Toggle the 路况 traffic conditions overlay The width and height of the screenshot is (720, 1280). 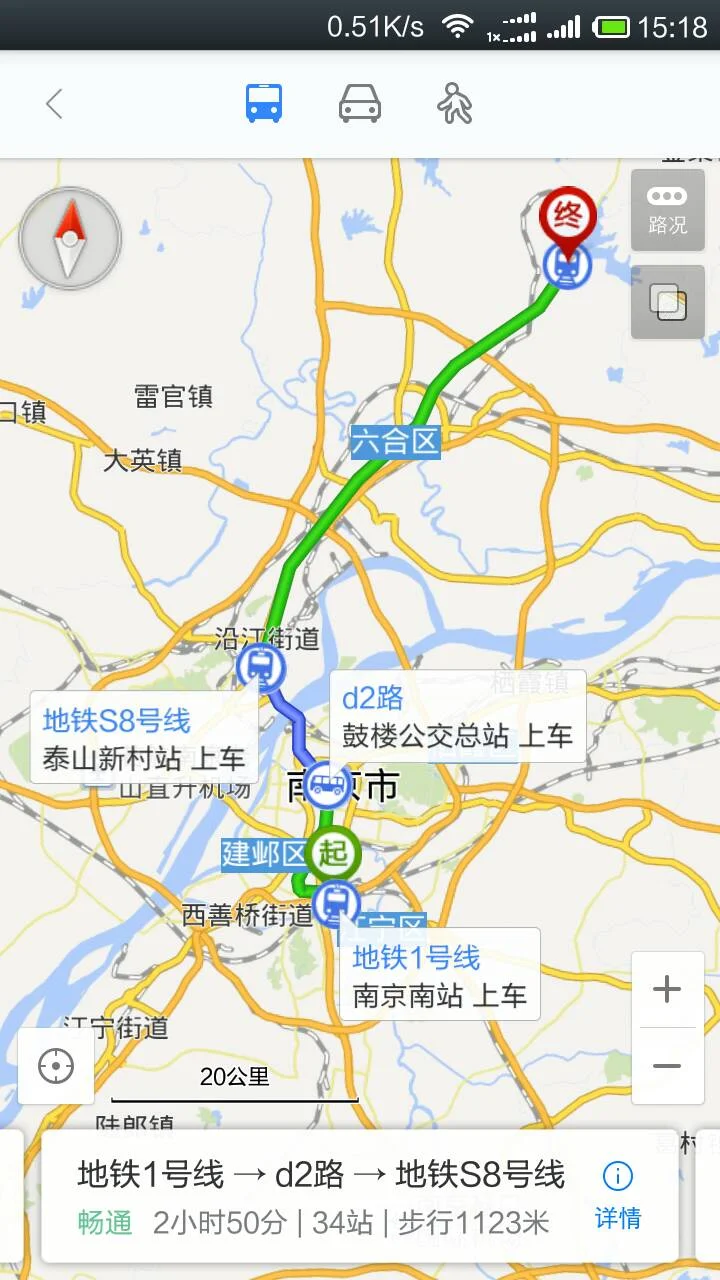(667, 212)
